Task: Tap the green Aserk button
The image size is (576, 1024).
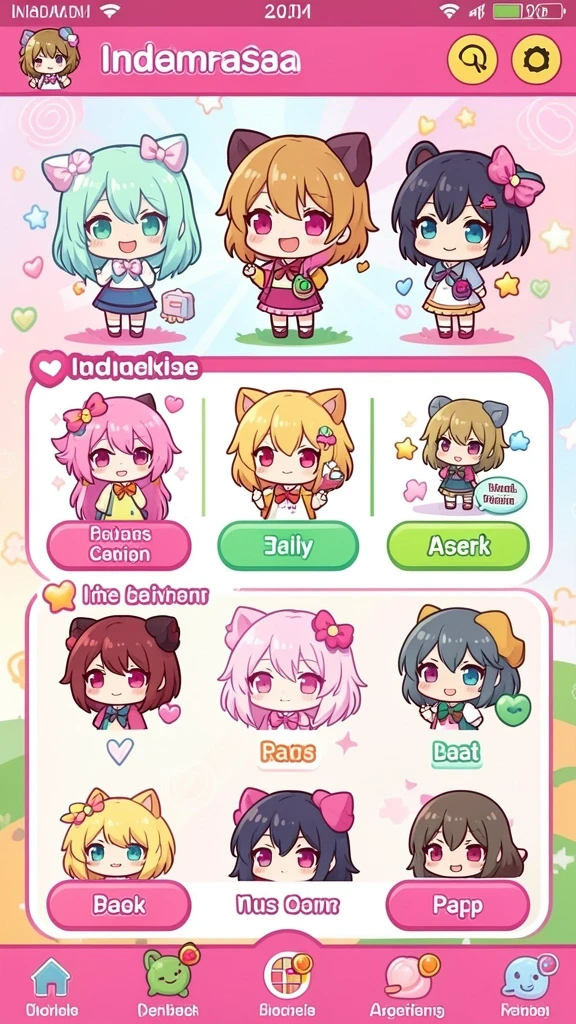Action: (x=458, y=546)
